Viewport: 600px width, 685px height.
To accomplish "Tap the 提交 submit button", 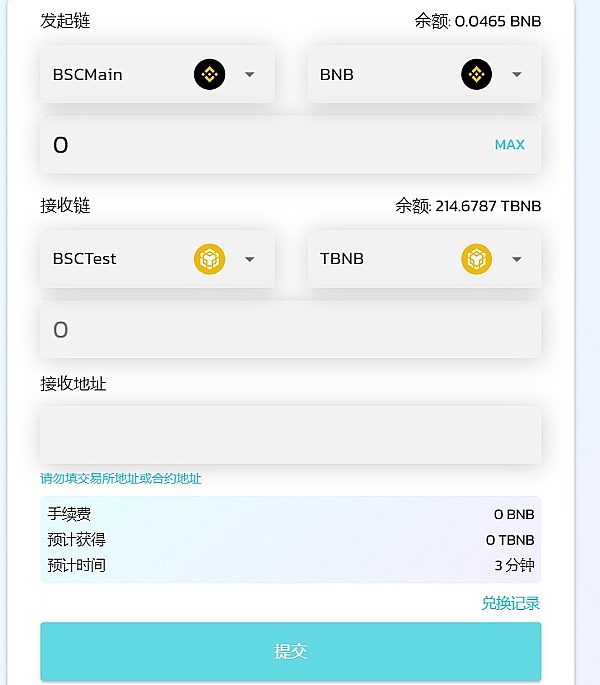I will point(290,651).
